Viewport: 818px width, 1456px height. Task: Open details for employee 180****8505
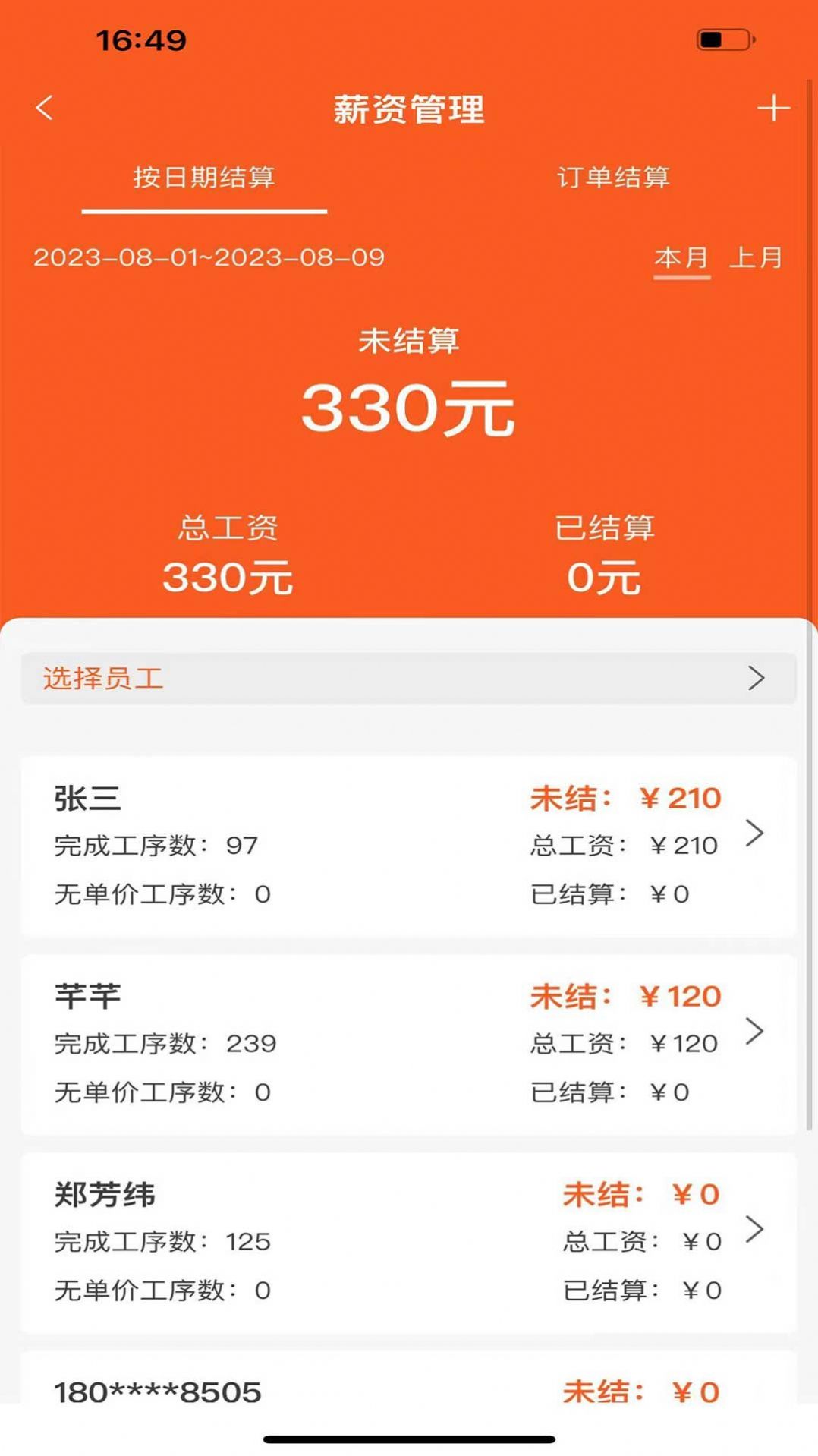(x=158, y=1391)
